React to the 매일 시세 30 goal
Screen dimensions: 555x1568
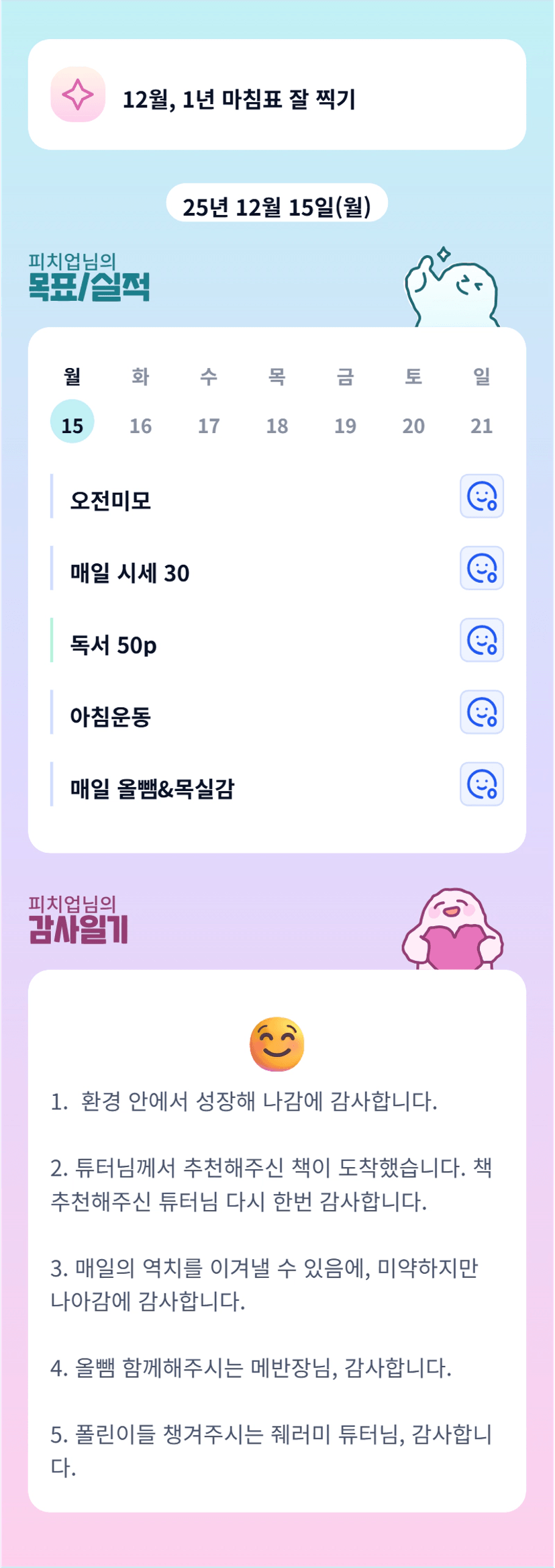coord(481,568)
